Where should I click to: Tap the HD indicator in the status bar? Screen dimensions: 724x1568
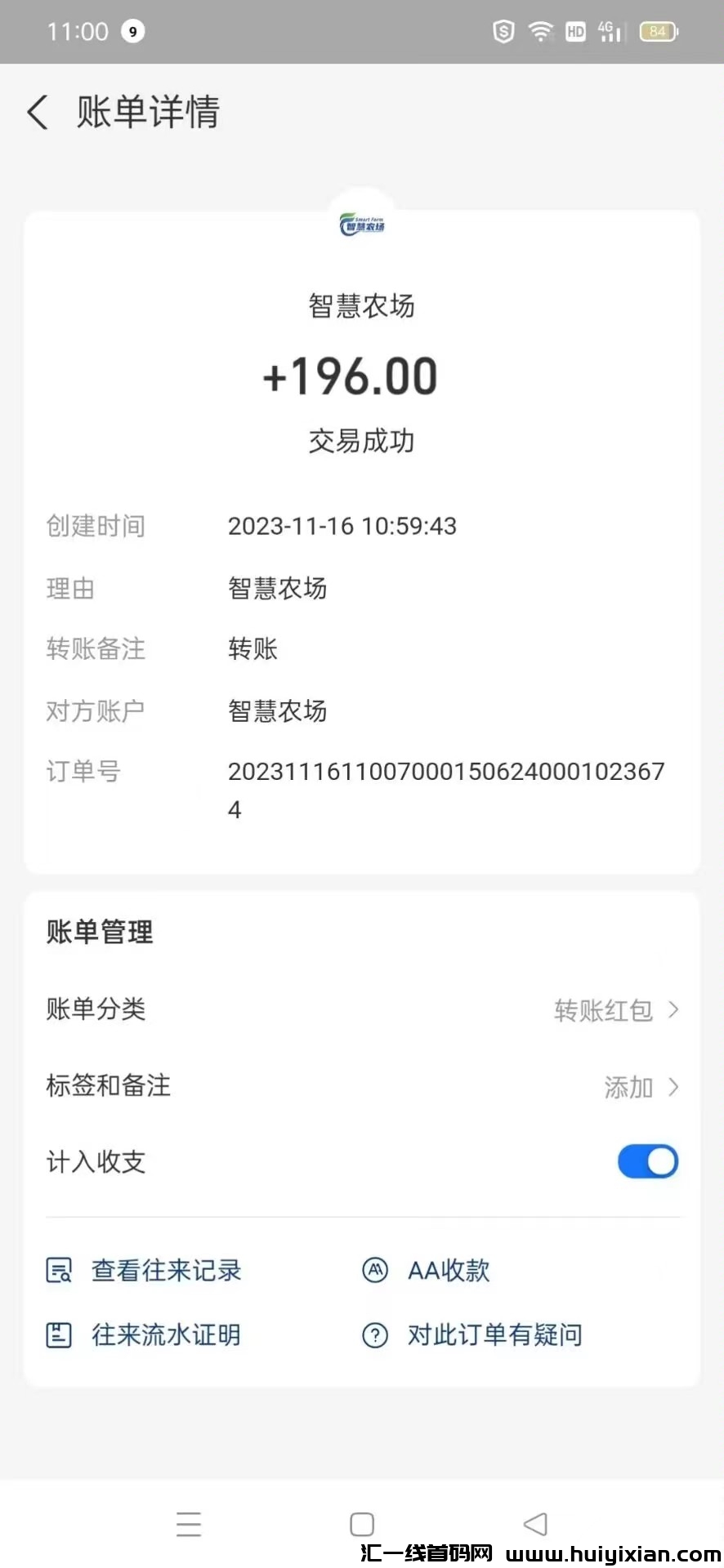pyautogui.click(x=575, y=31)
